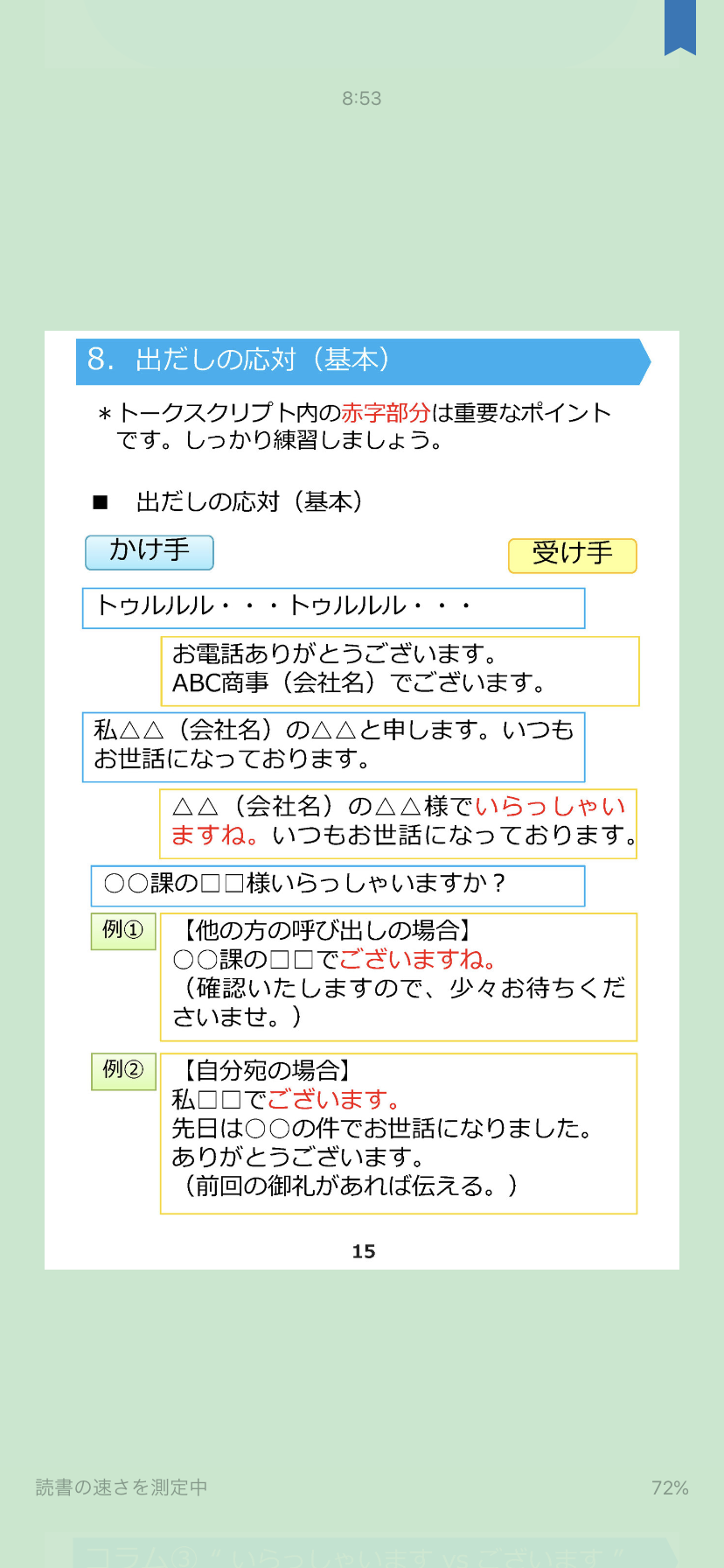Remove the blue bookmark ribbon
Screen dimensions: 724x1568
tap(679, 26)
